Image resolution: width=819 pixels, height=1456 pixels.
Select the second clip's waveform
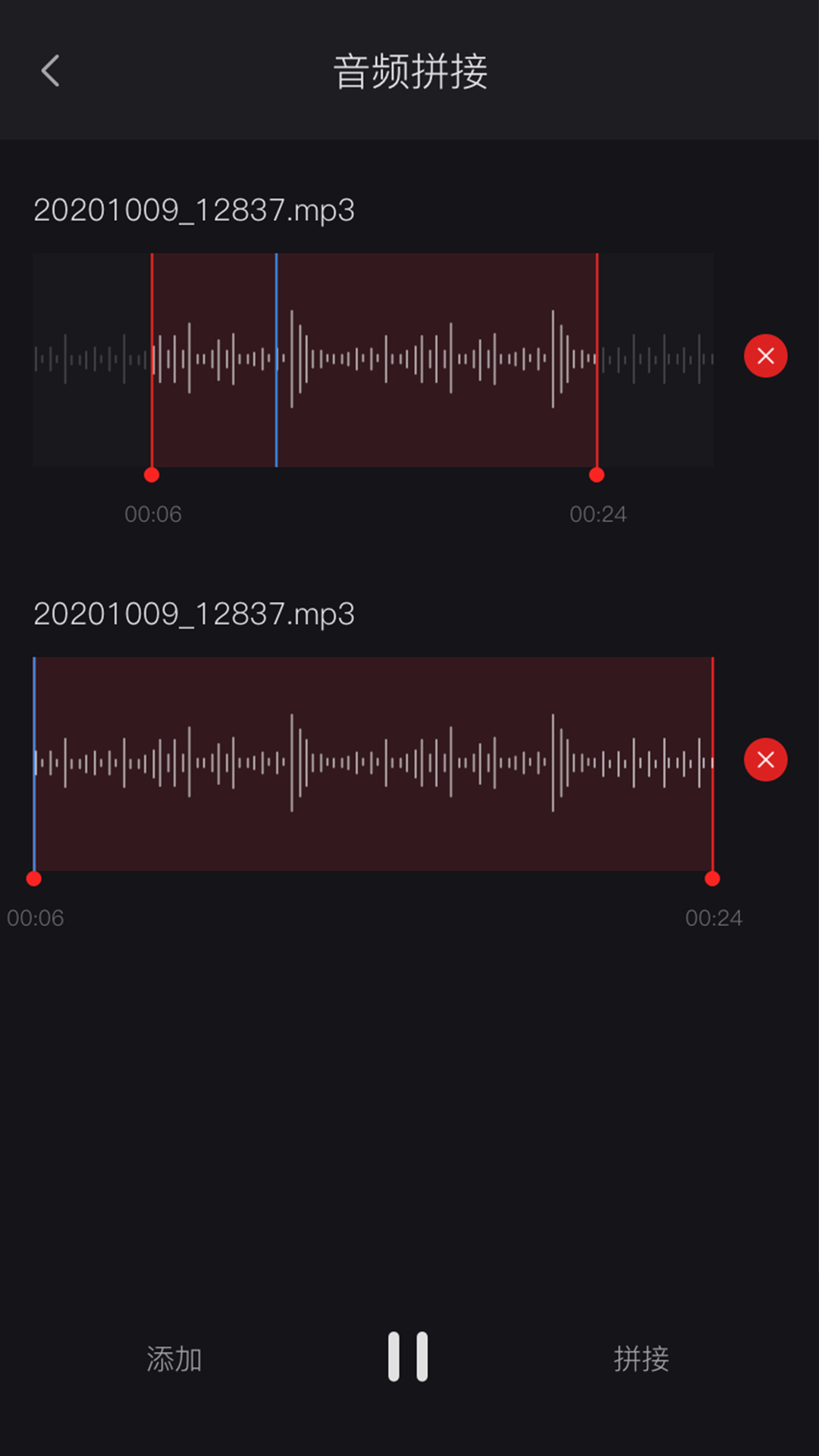pyautogui.click(x=372, y=762)
